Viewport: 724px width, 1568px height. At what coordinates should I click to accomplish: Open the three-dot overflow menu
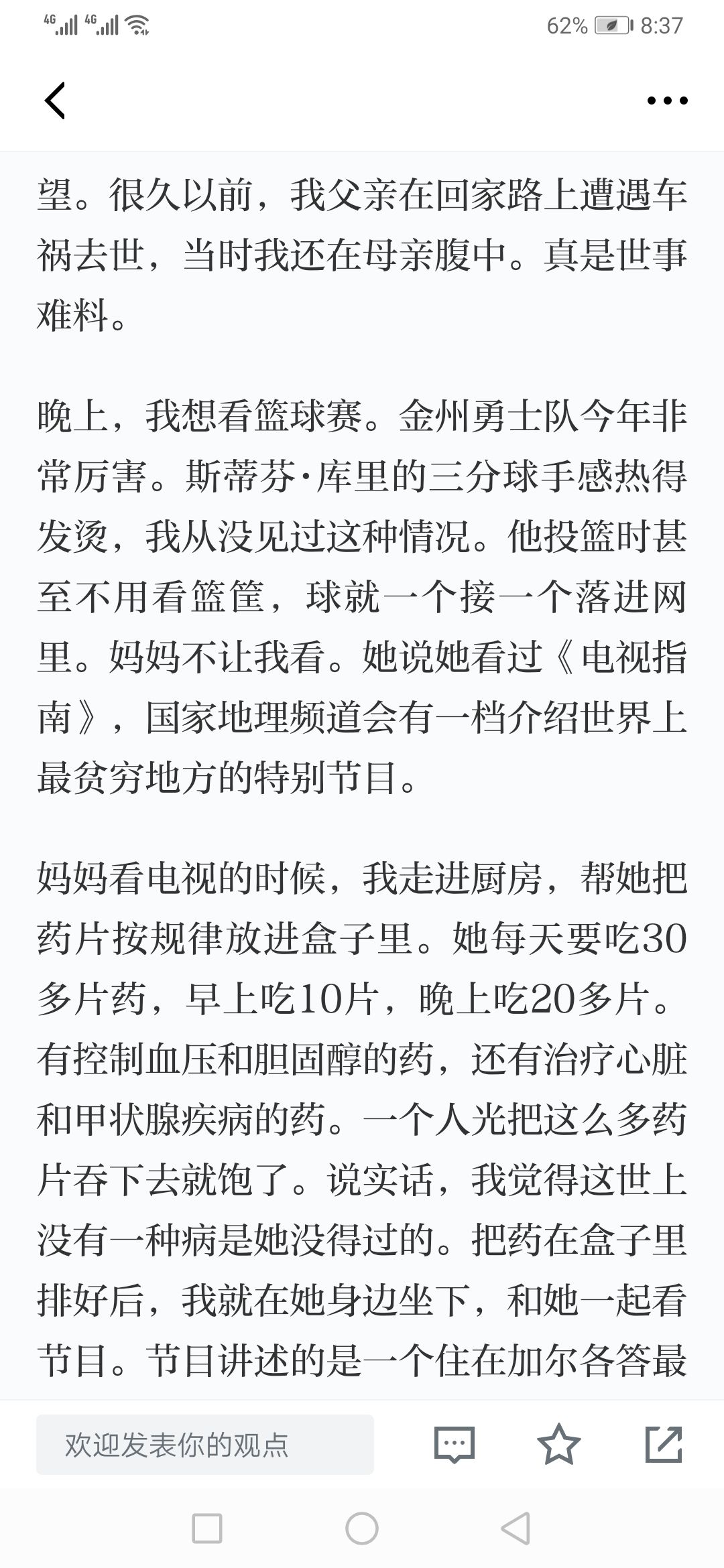(667, 101)
